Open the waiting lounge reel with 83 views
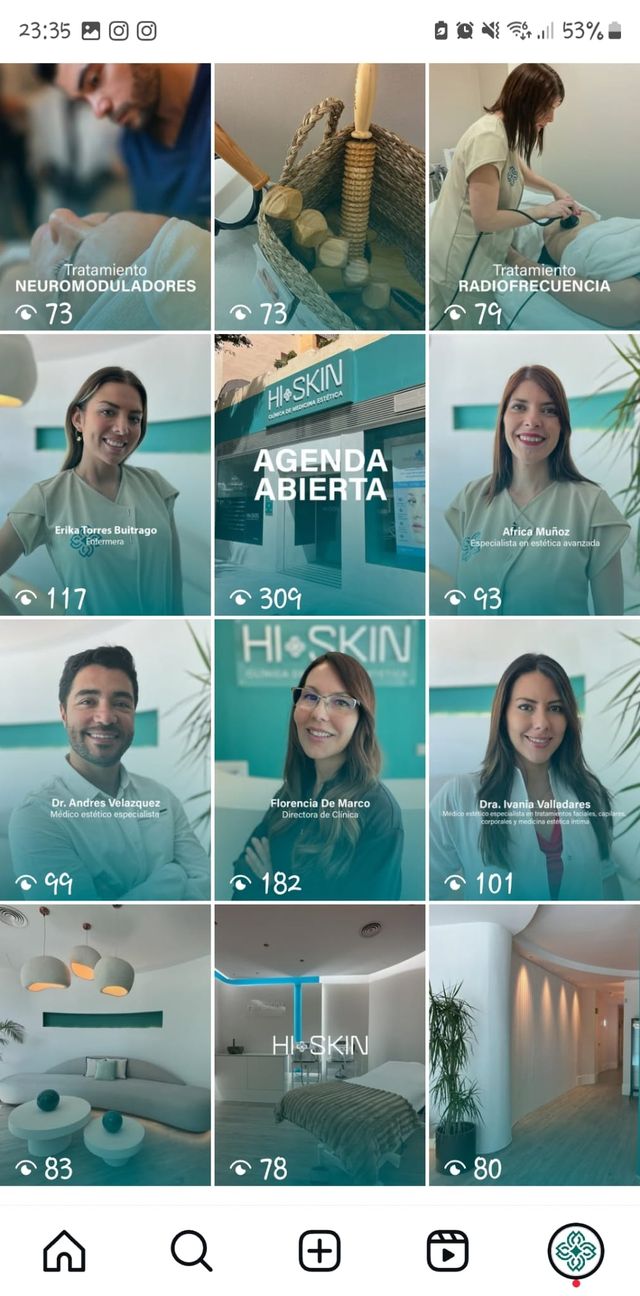This screenshot has height=1296, width=640. tap(105, 1044)
